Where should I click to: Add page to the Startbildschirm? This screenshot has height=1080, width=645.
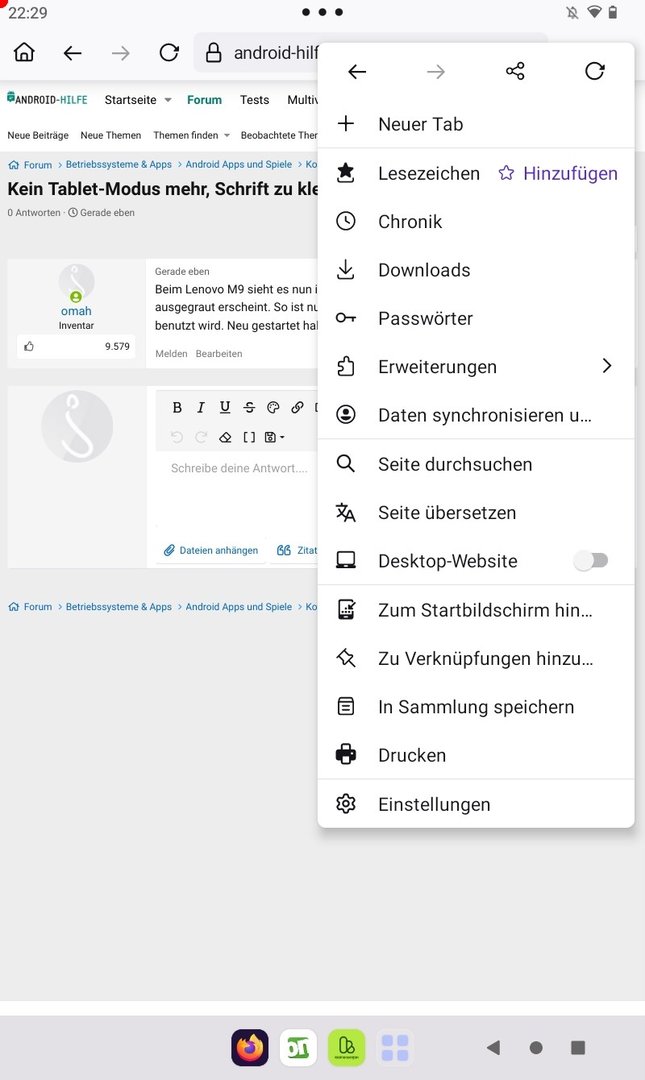(x=484, y=610)
